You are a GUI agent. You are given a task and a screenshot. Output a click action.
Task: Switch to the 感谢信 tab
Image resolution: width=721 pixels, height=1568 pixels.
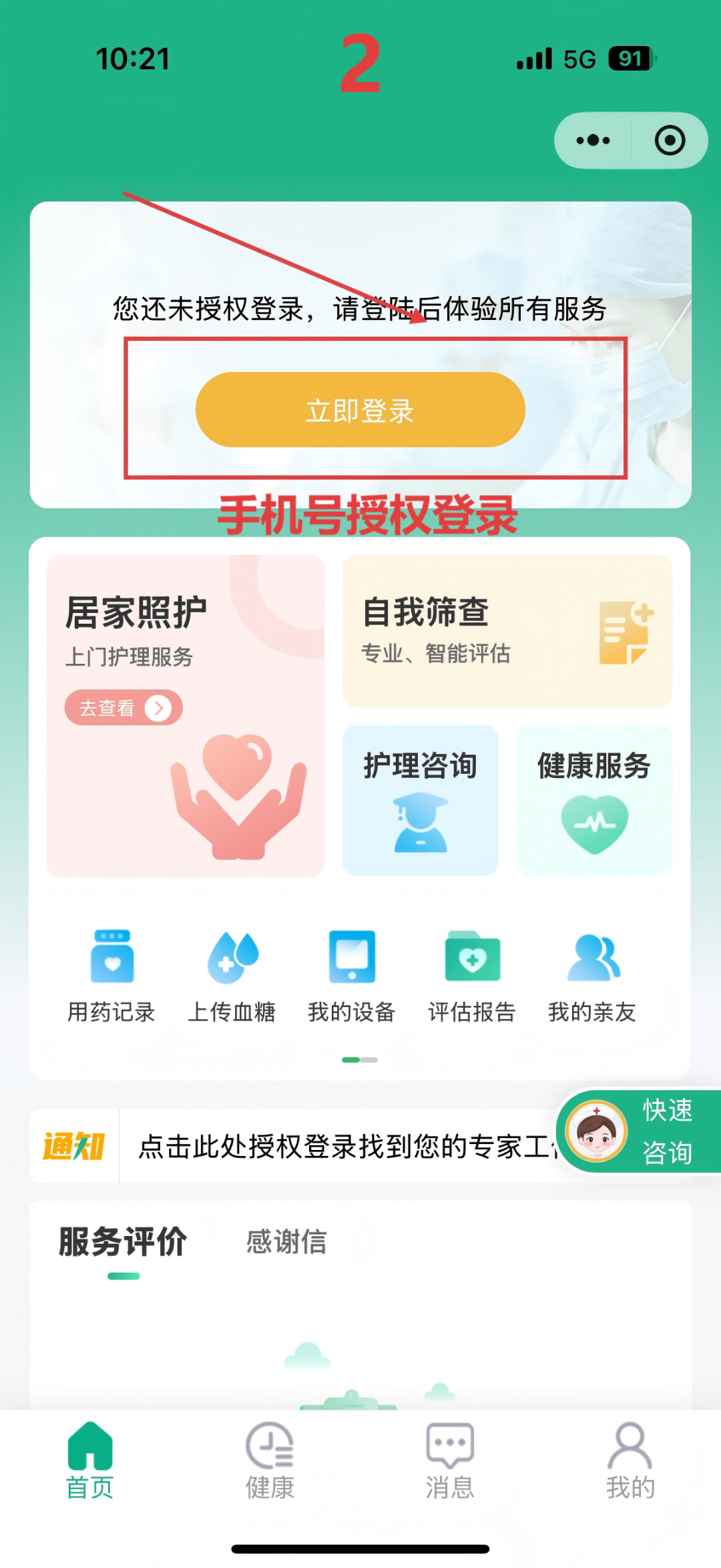click(x=286, y=1242)
